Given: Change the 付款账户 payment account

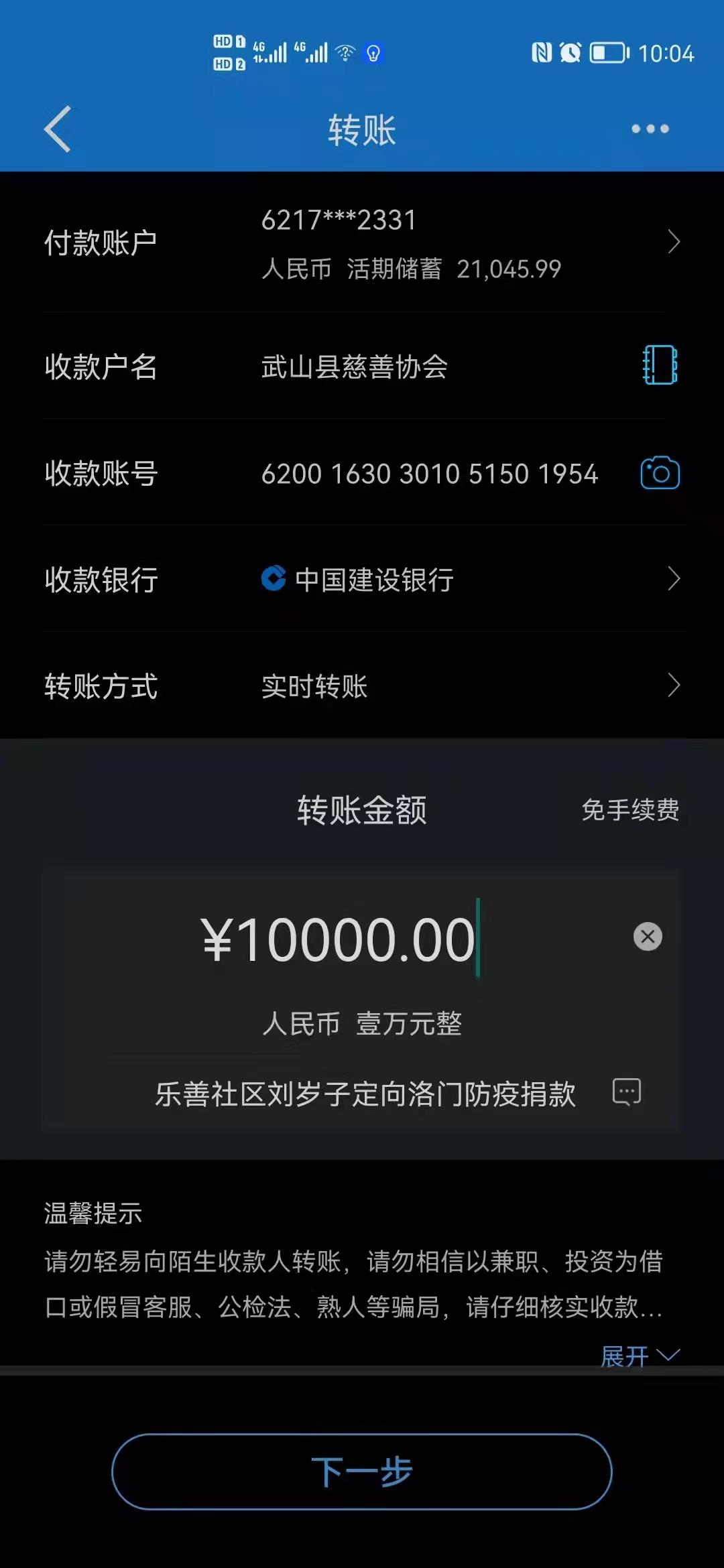Looking at the screenshot, I should click(x=469, y=243).
